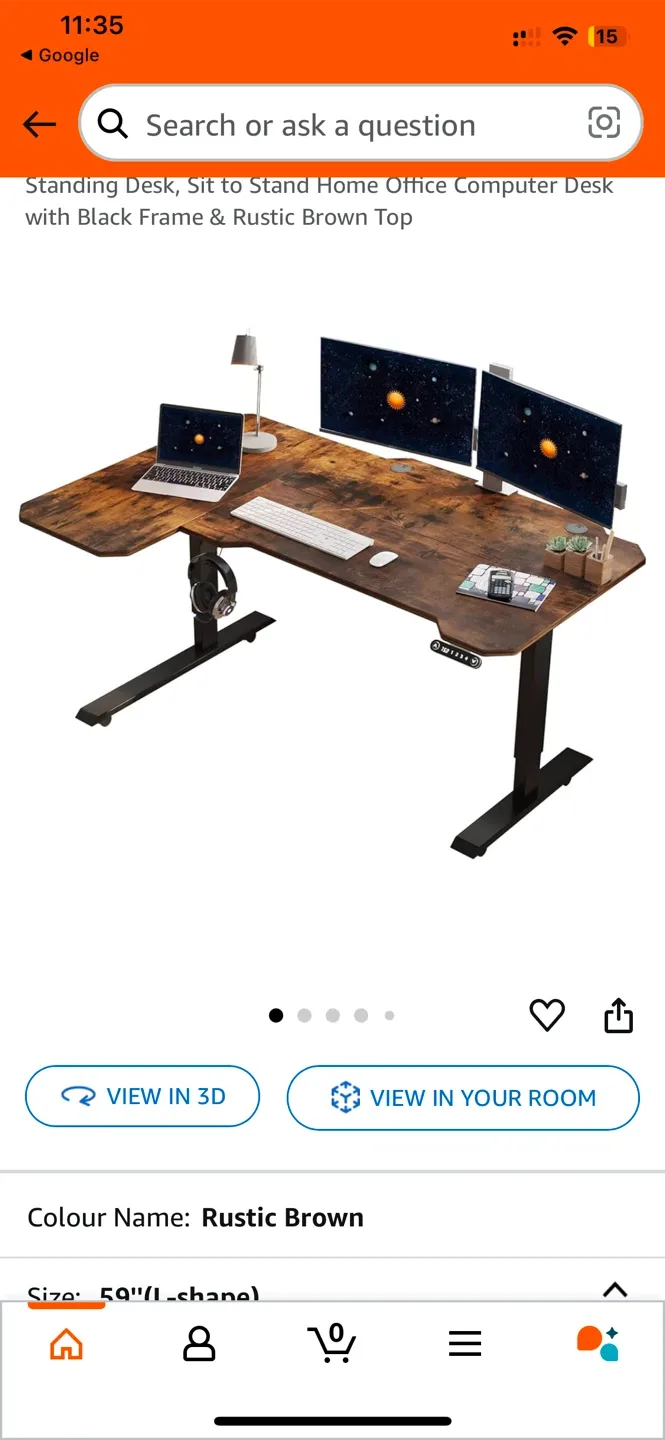665x1440 pixels.
Task: Return to Google app
Action: (60, 55)
